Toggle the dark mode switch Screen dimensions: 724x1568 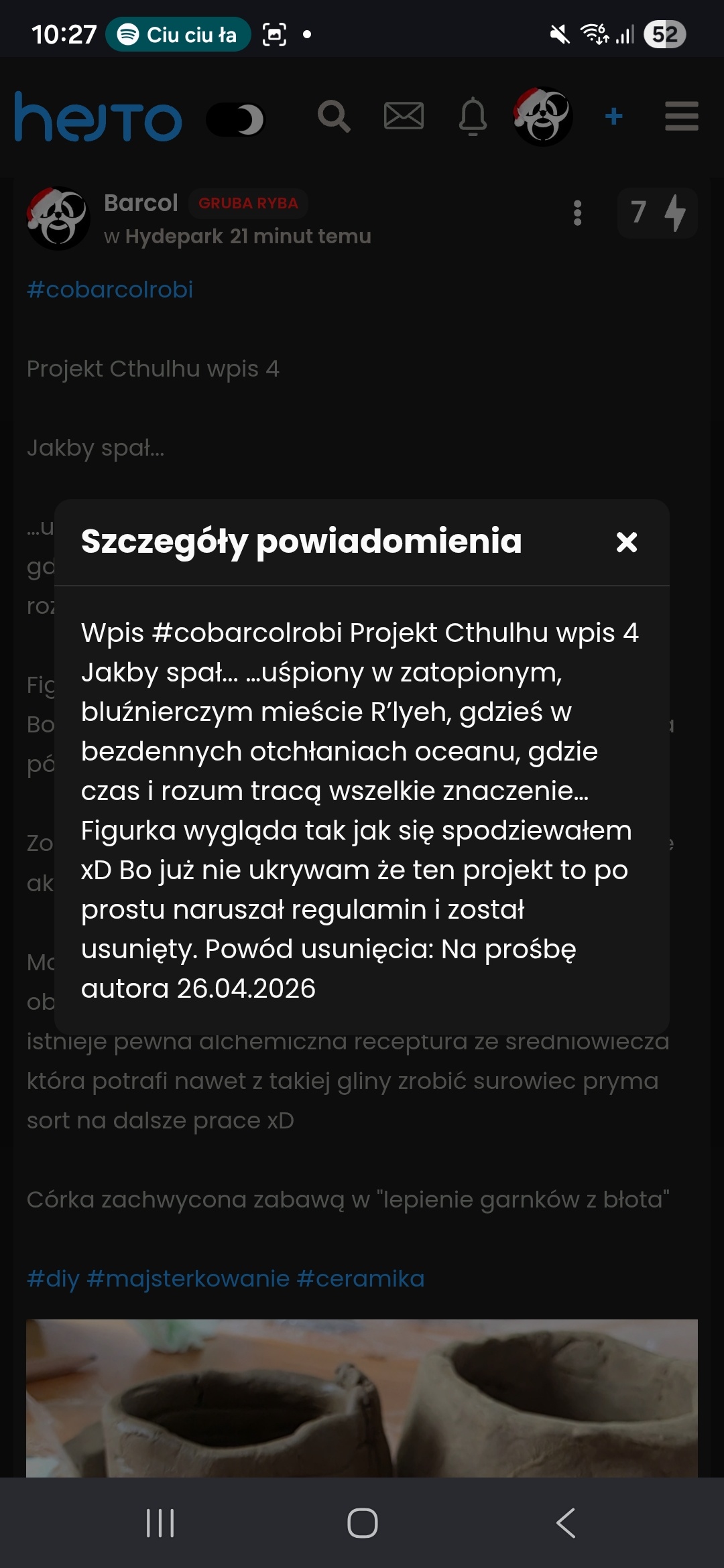click(x=236, y=120)
